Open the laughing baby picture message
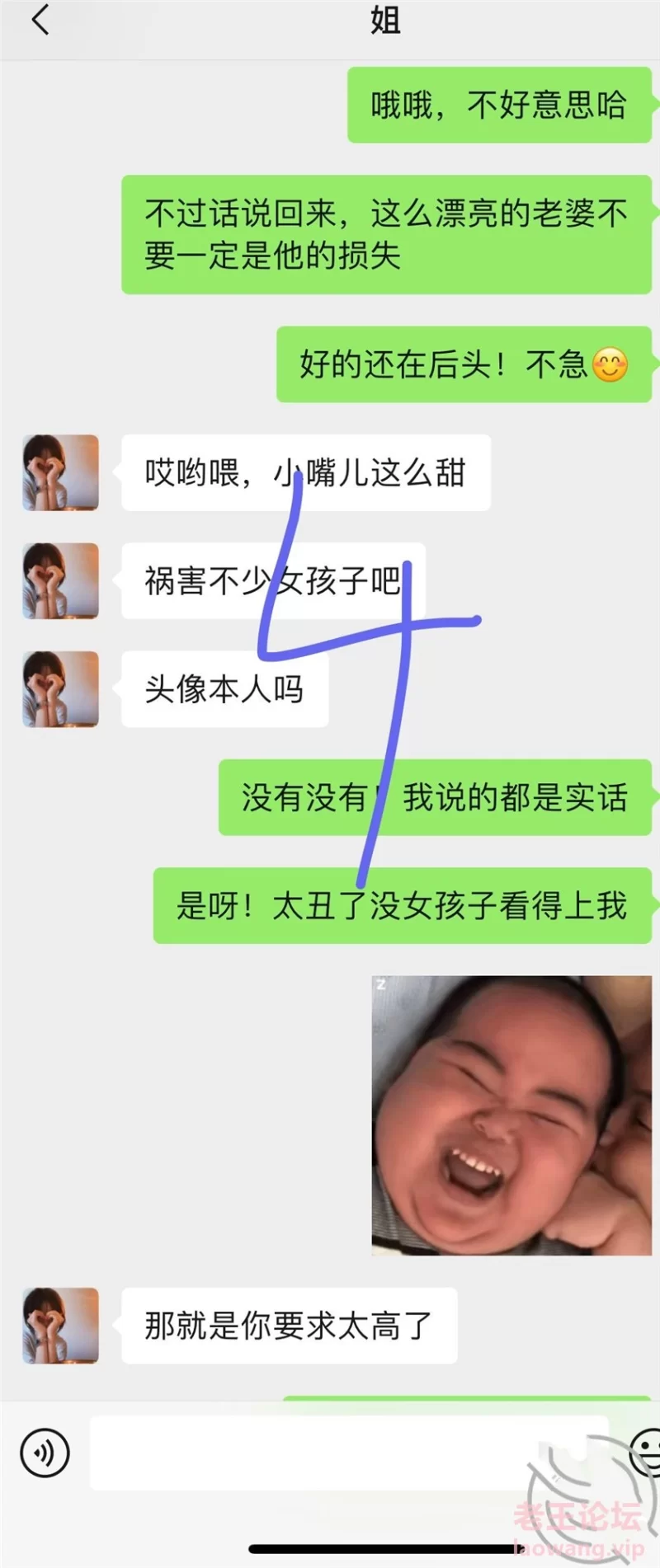 coord(511,1115)
